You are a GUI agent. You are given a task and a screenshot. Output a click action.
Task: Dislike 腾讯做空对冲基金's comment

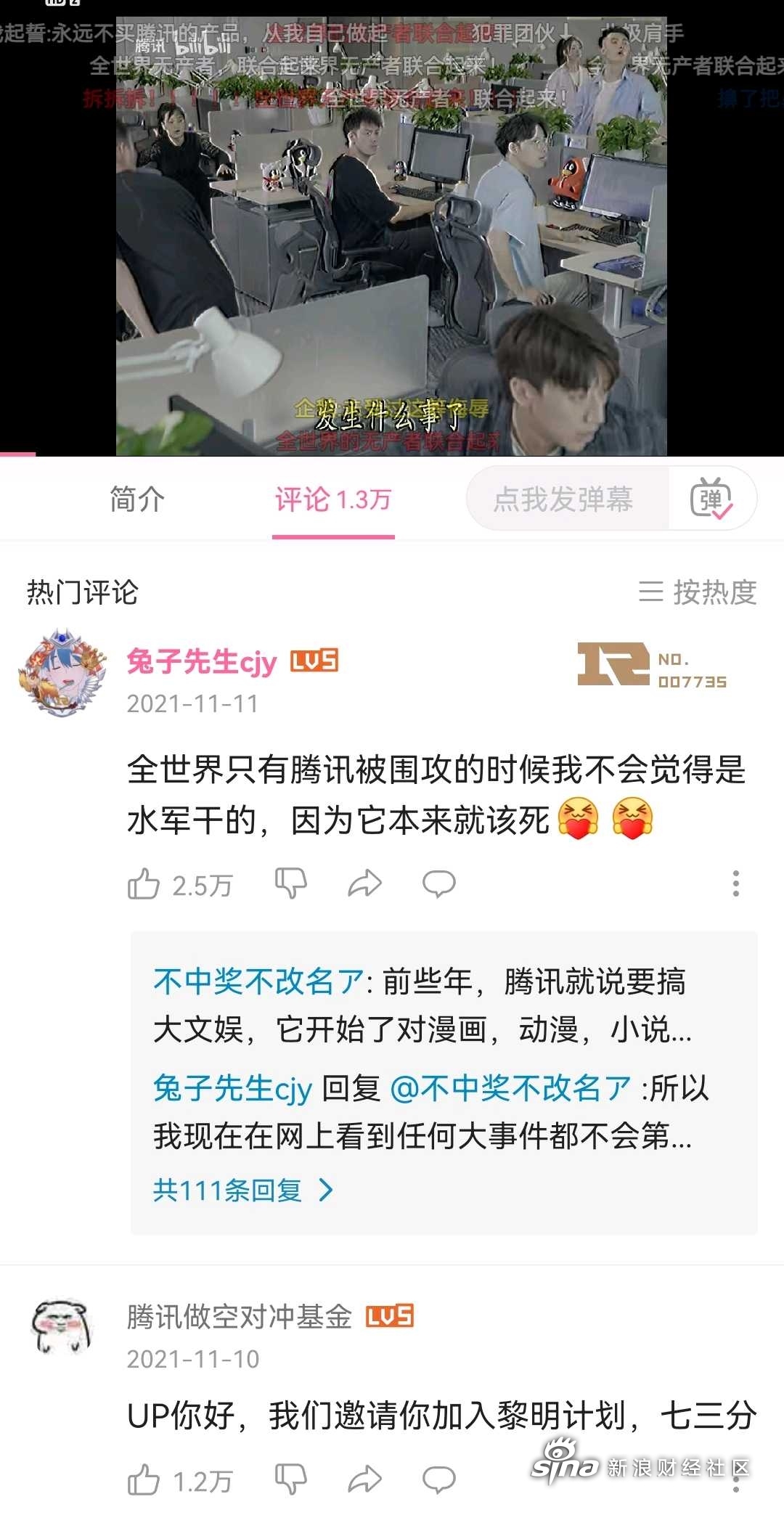tap(291, 1480)
